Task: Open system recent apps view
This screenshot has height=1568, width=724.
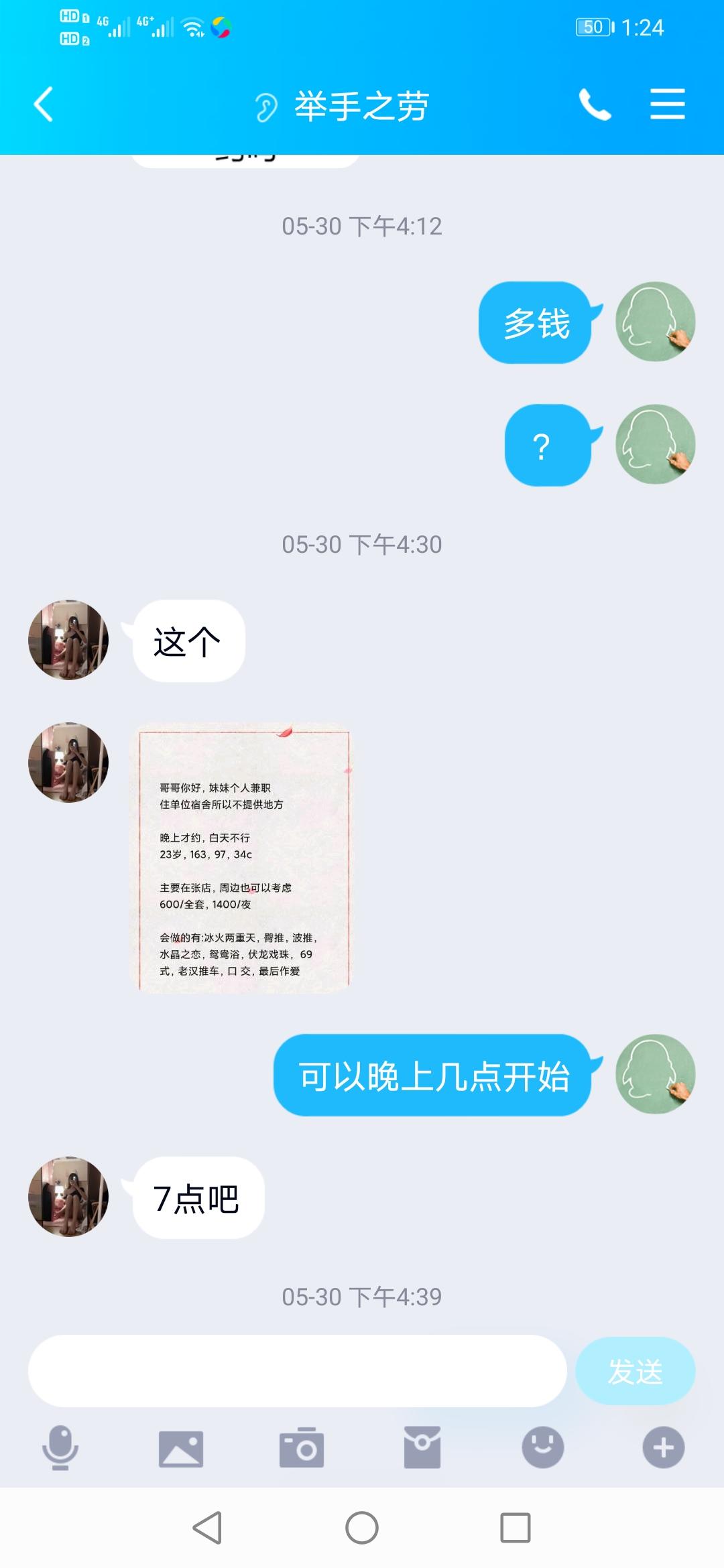Action: point(516,1528)
